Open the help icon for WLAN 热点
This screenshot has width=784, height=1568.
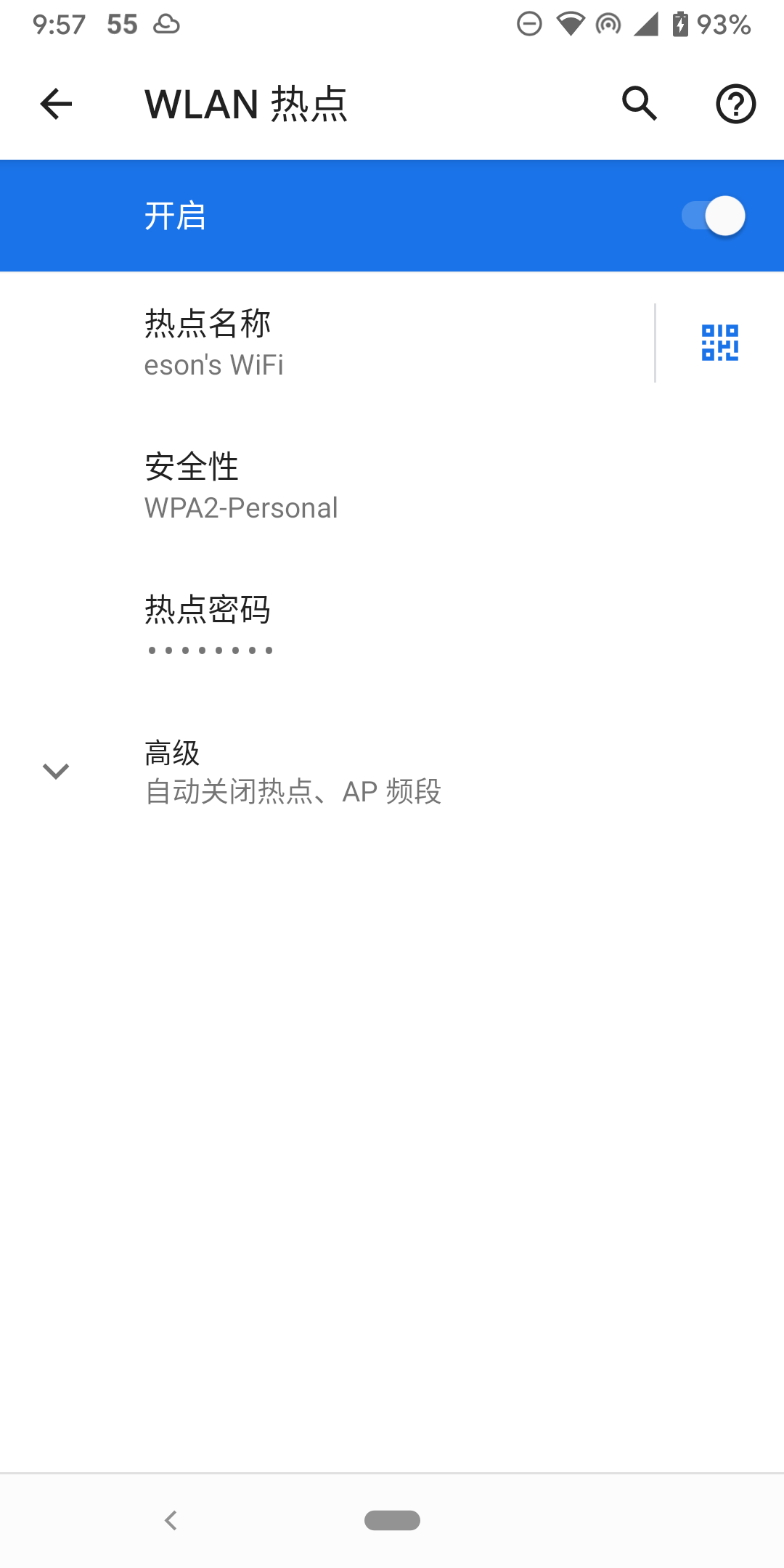click(735, 103)
